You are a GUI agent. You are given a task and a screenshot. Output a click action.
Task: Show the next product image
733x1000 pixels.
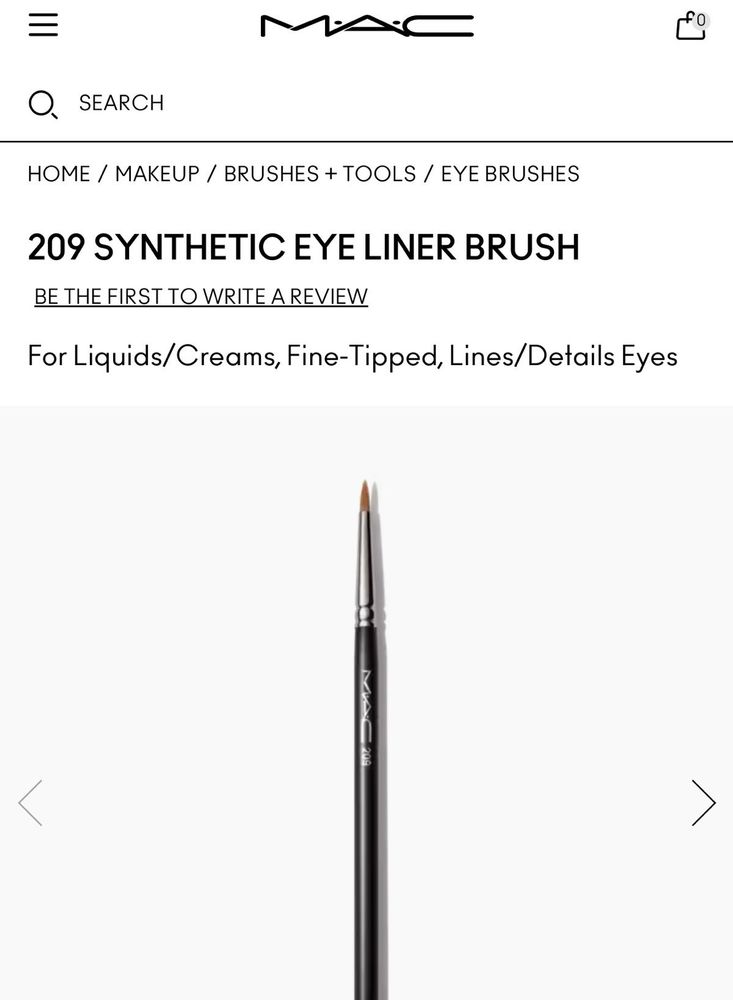coord(704,802)
